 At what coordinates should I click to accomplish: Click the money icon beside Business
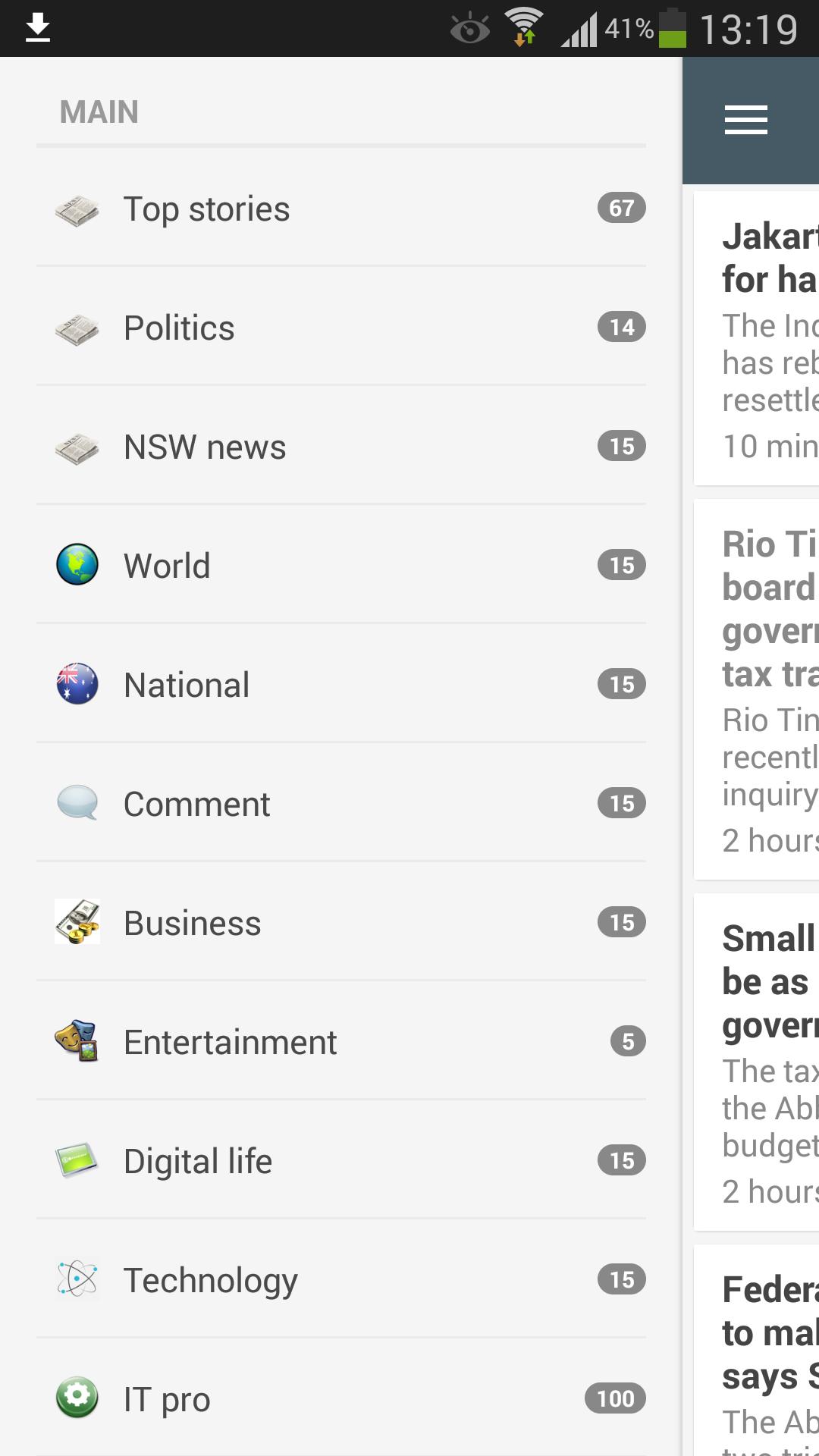[x=77, y=922]
